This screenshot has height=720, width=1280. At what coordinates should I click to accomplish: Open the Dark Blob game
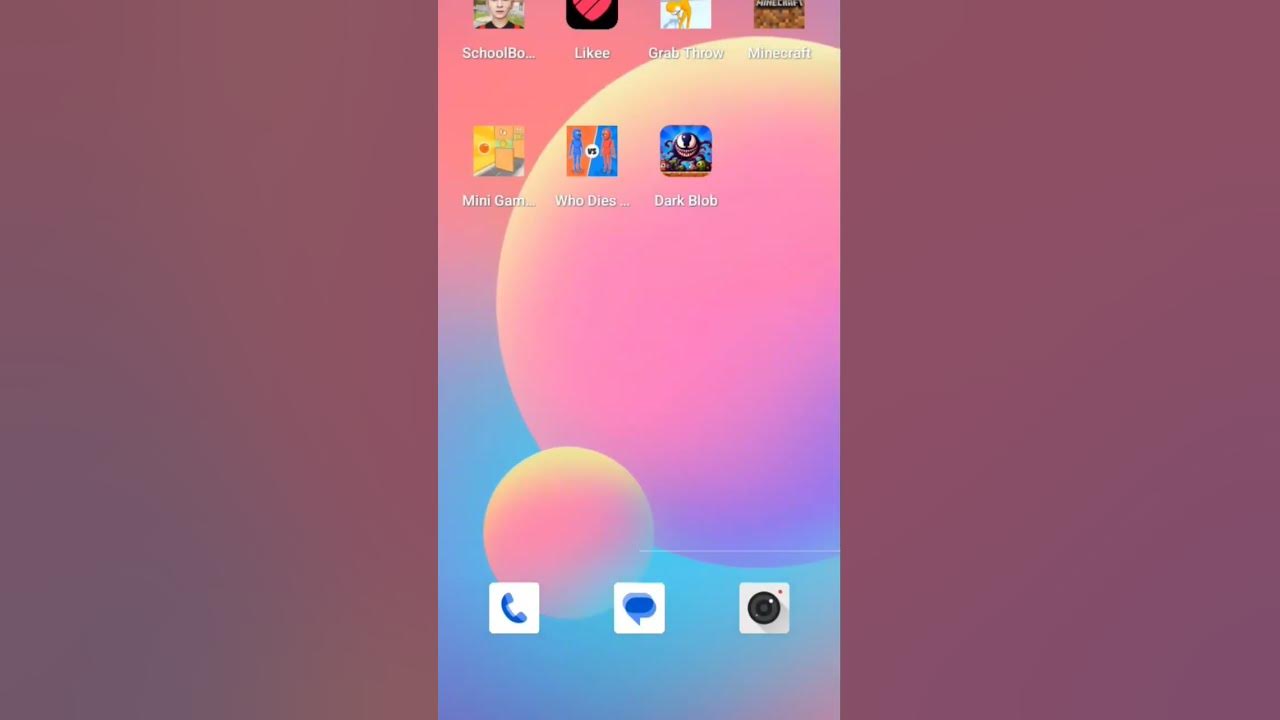[686, 151]
